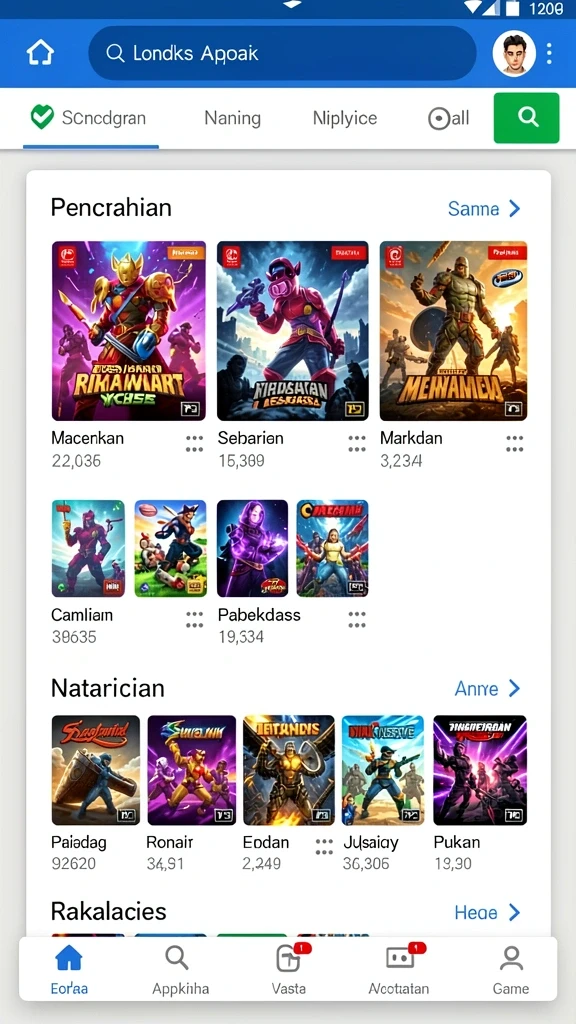This screenshot has width=576, height=1024.
Task: Open the Jusaiay game tile
Action: [x=383, y=770]
